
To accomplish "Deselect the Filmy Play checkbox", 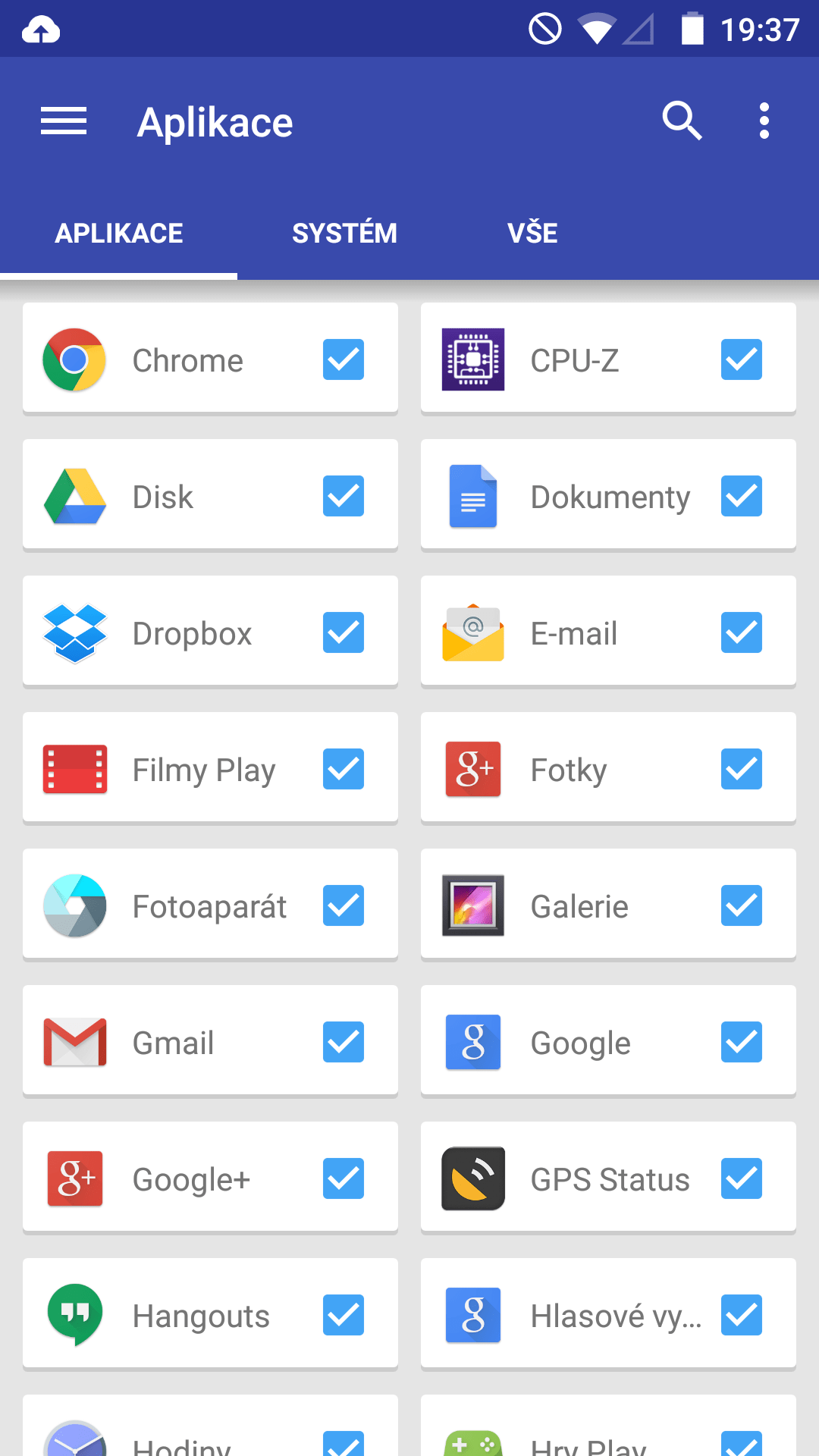I will pyautogui.click(x=344, y=769).
